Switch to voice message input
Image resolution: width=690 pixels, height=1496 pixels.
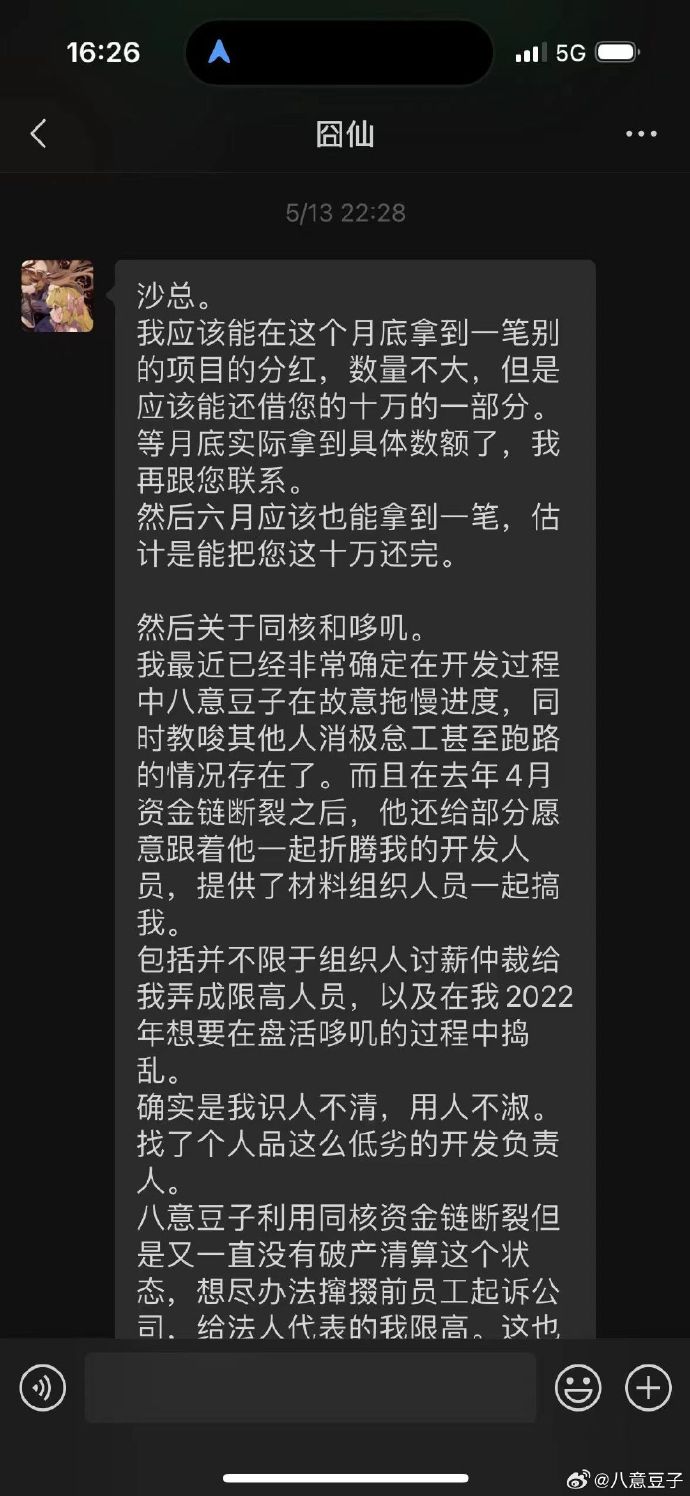click(x=43, y=1388)
